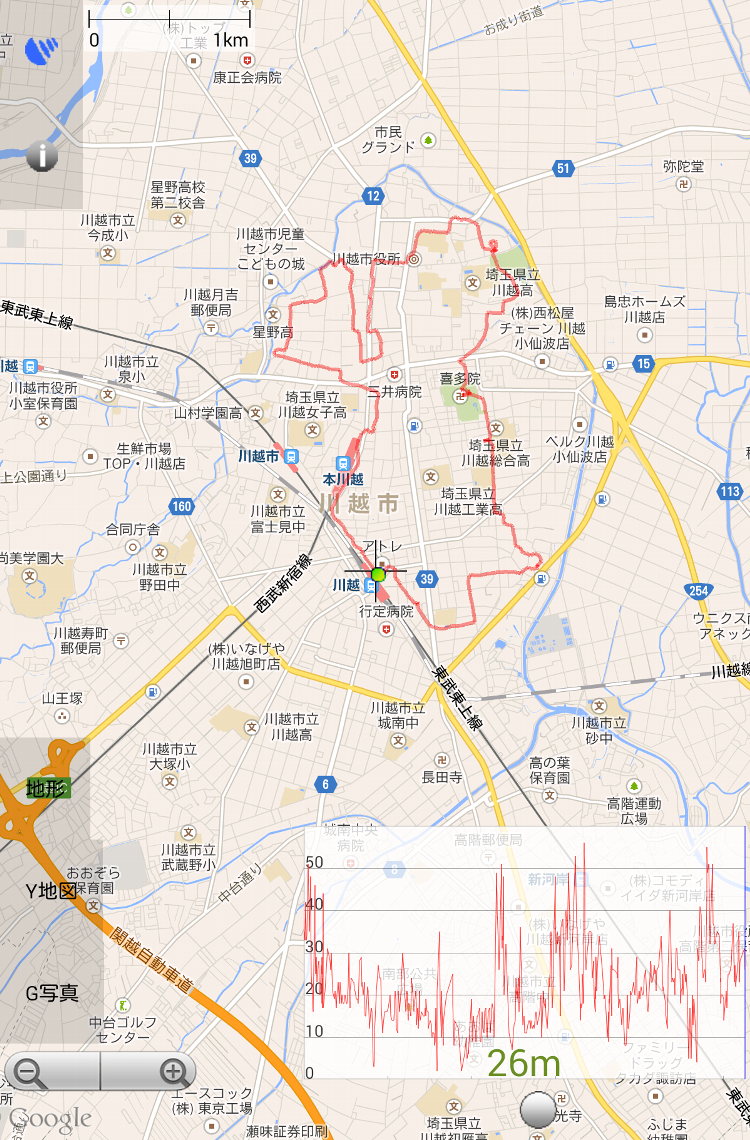
Task: Open the info button
Action: [x=42, y=155]
